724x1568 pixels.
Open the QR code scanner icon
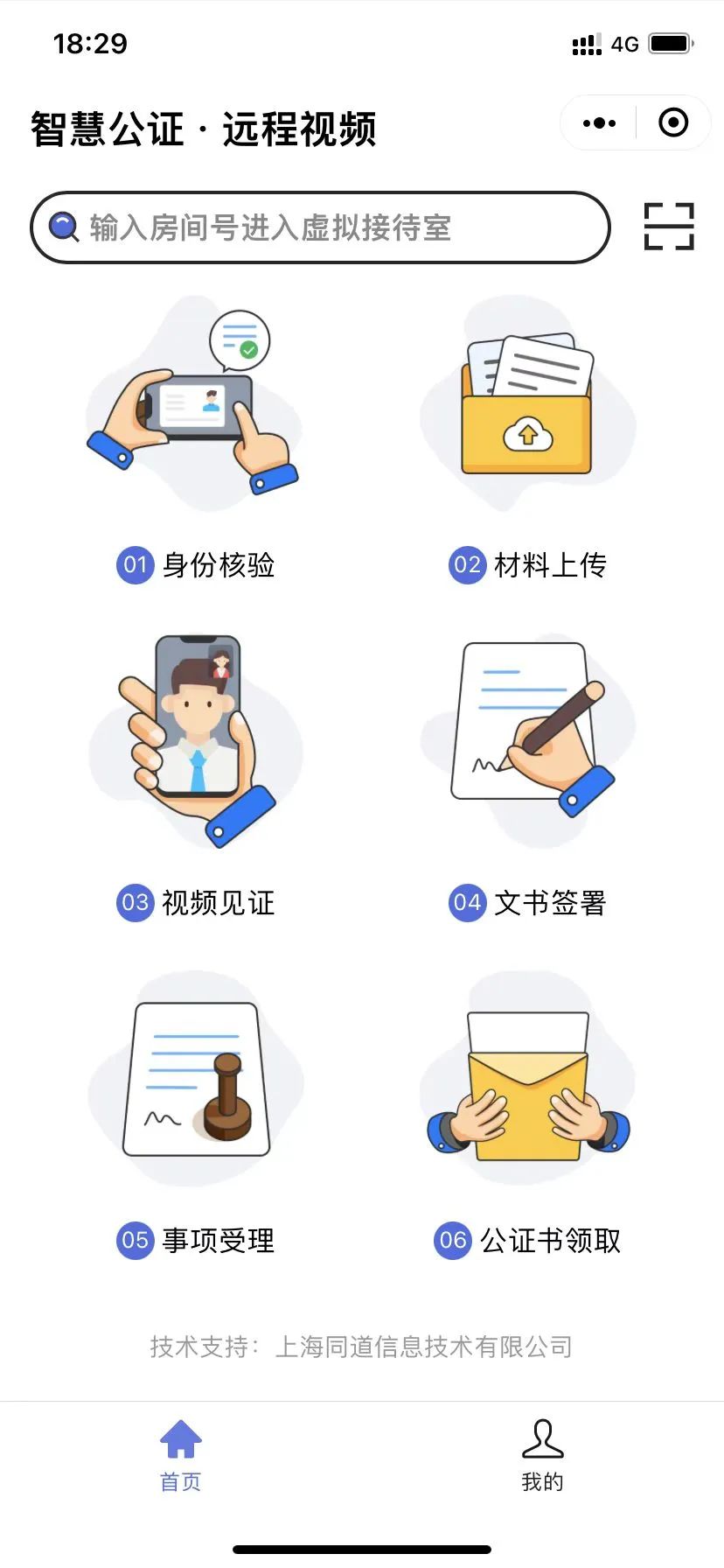[669, 227]
